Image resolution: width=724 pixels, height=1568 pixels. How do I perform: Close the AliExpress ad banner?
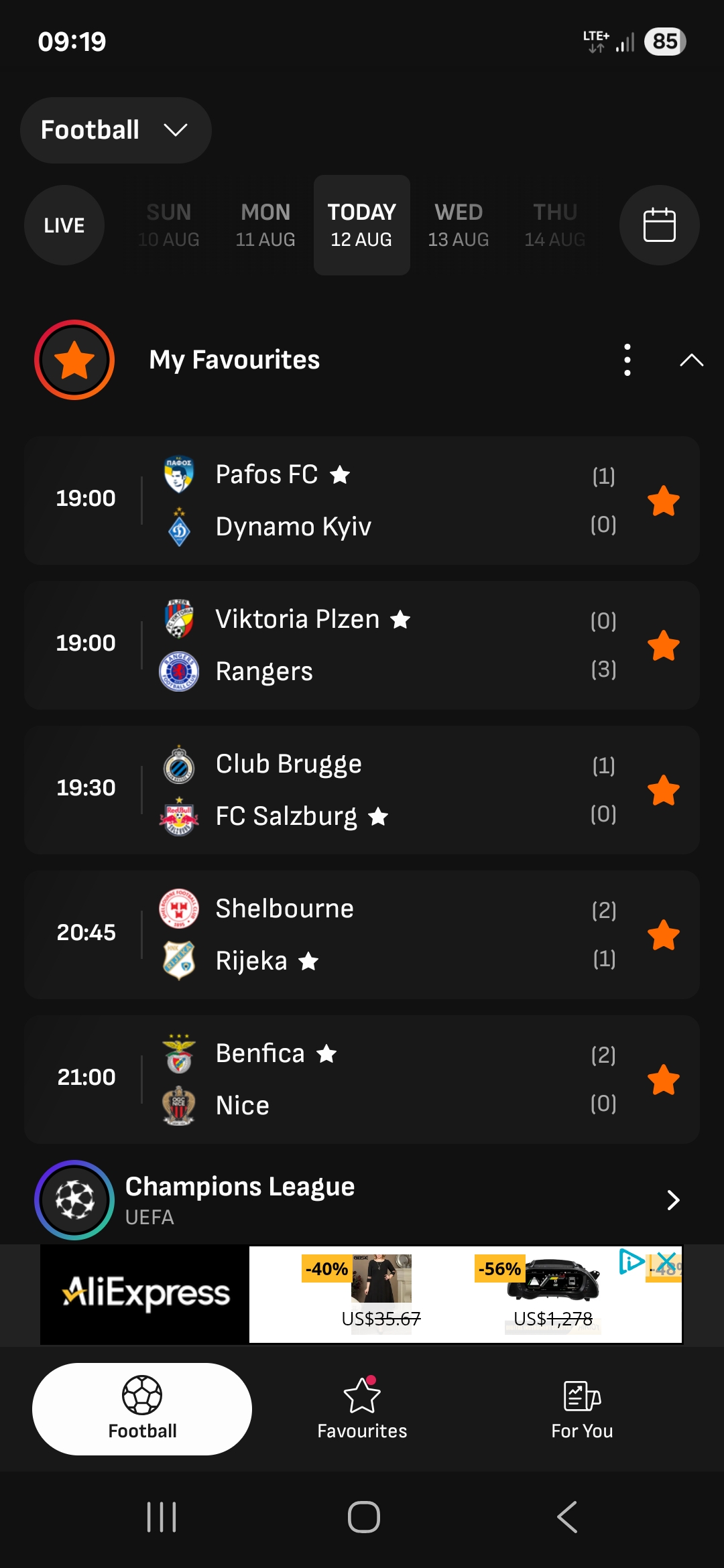pos(666,1261)
